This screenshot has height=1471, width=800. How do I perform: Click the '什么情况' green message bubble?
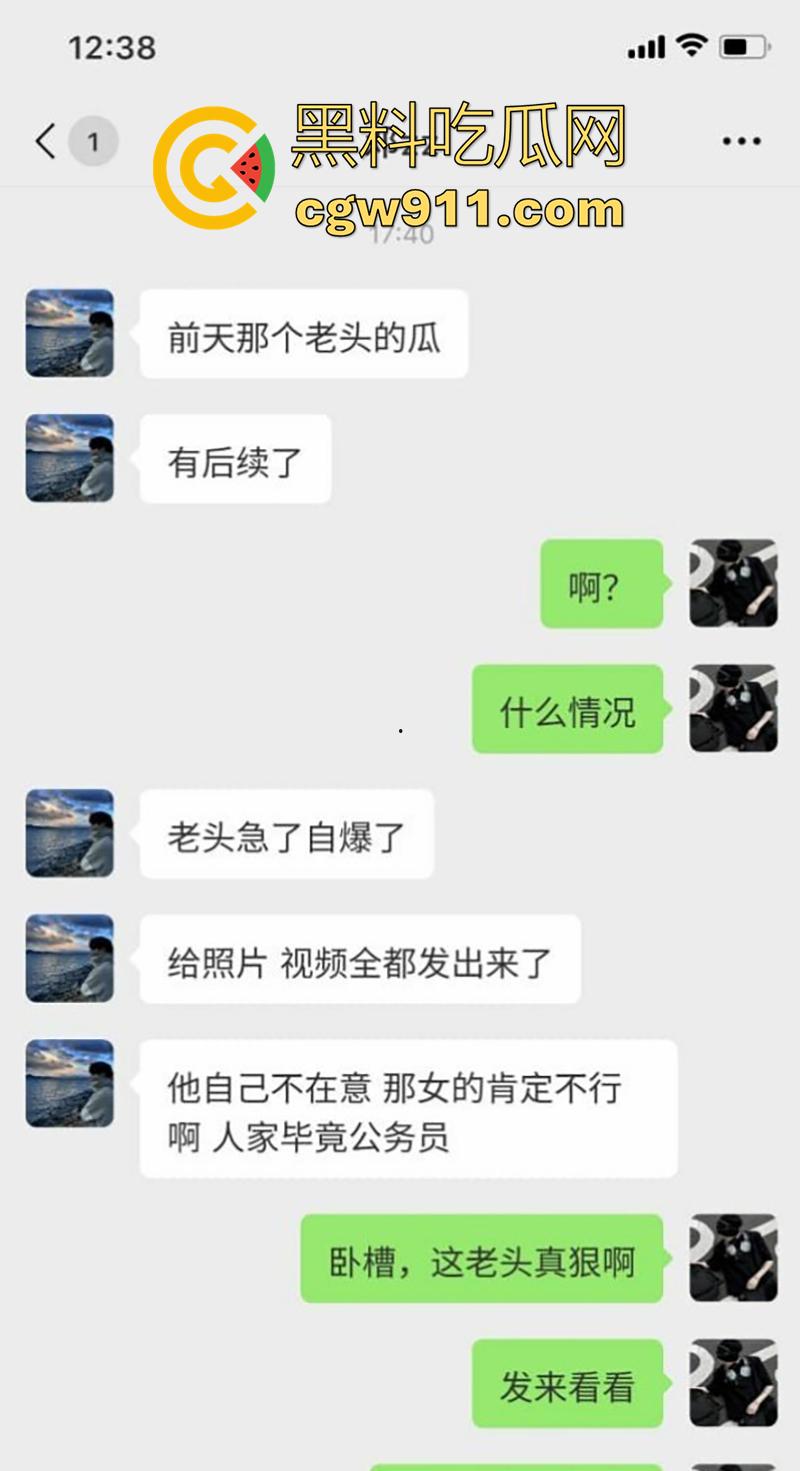coord(566,709)
